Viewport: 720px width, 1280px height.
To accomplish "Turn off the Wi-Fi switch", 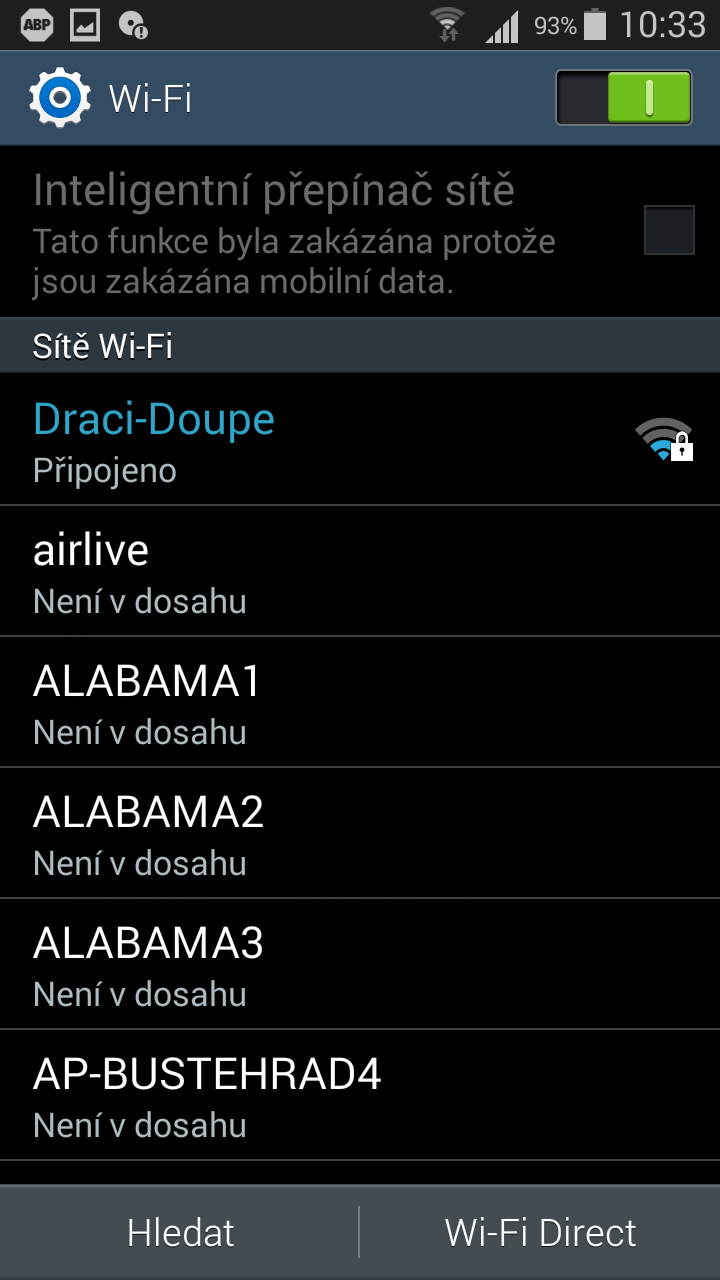I will pos(624,97).
